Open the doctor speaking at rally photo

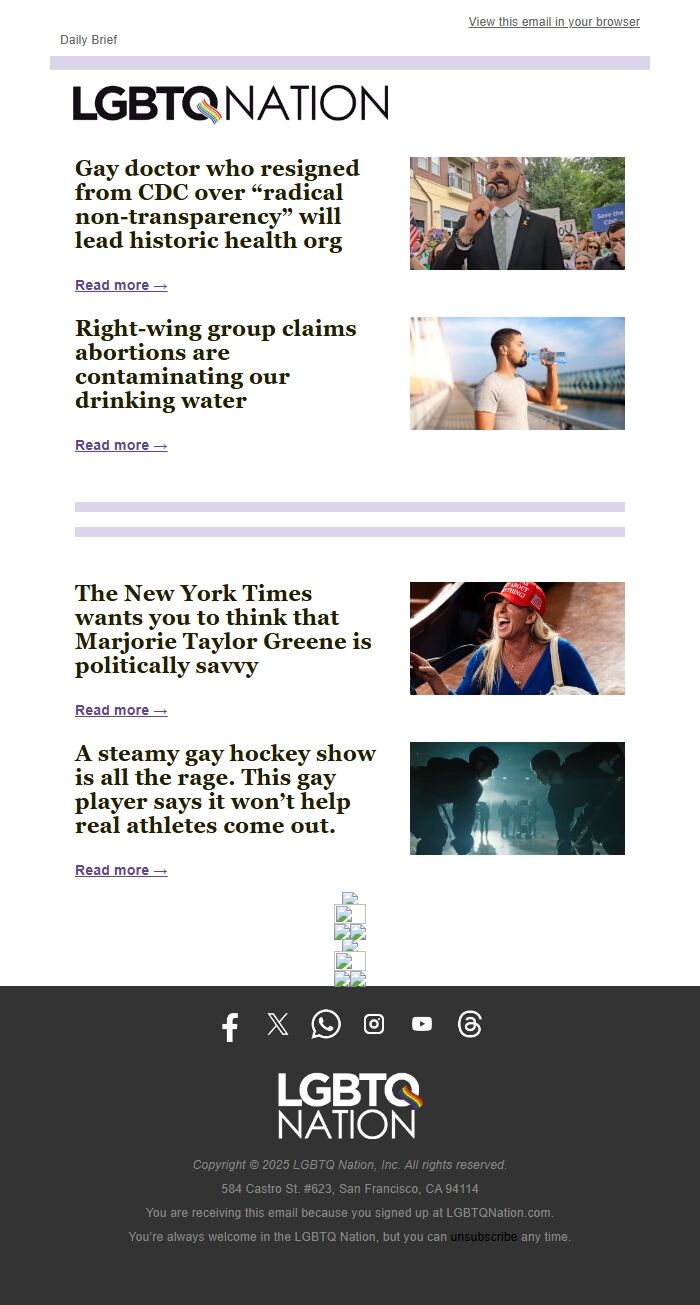517,213
